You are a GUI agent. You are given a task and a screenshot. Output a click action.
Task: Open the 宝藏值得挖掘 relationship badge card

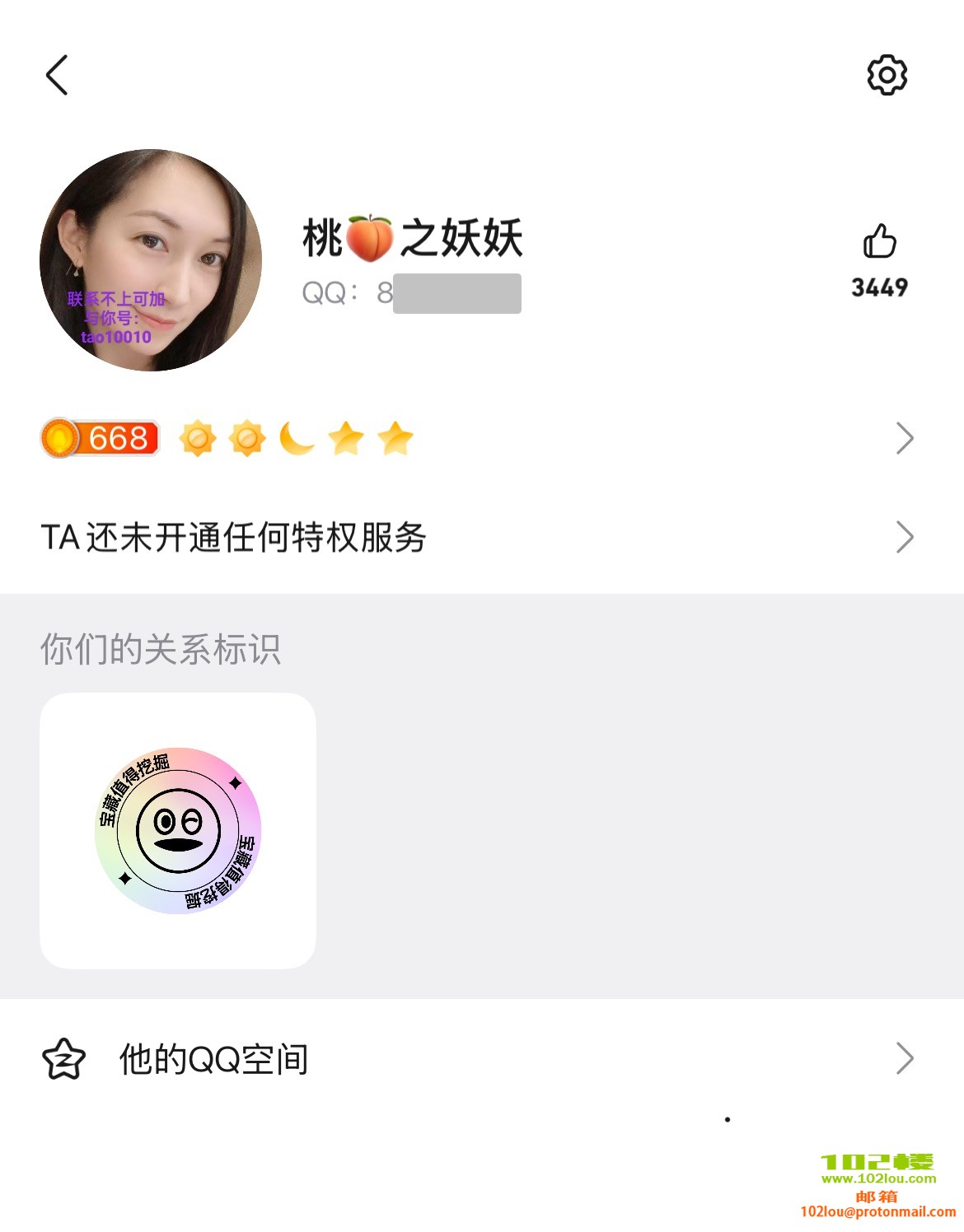[178, 830]
